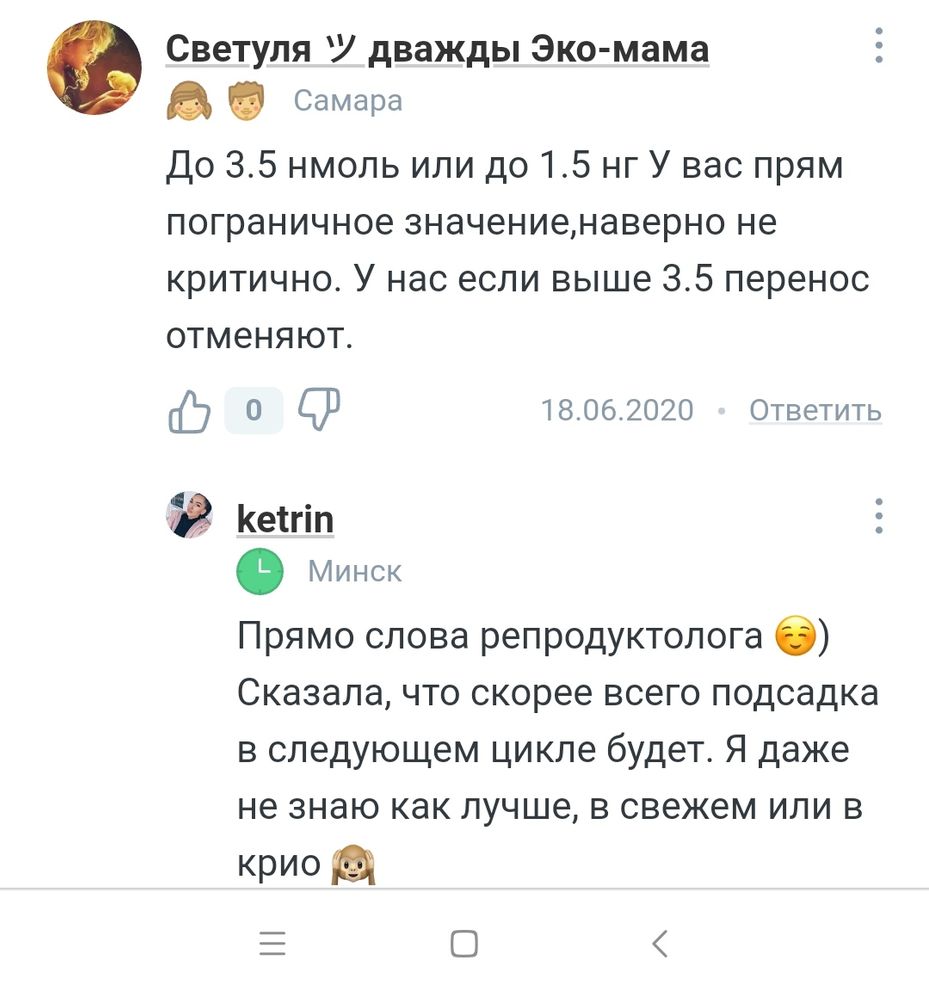Click the green clock badge next to Минск

click(x=259, y=571)
